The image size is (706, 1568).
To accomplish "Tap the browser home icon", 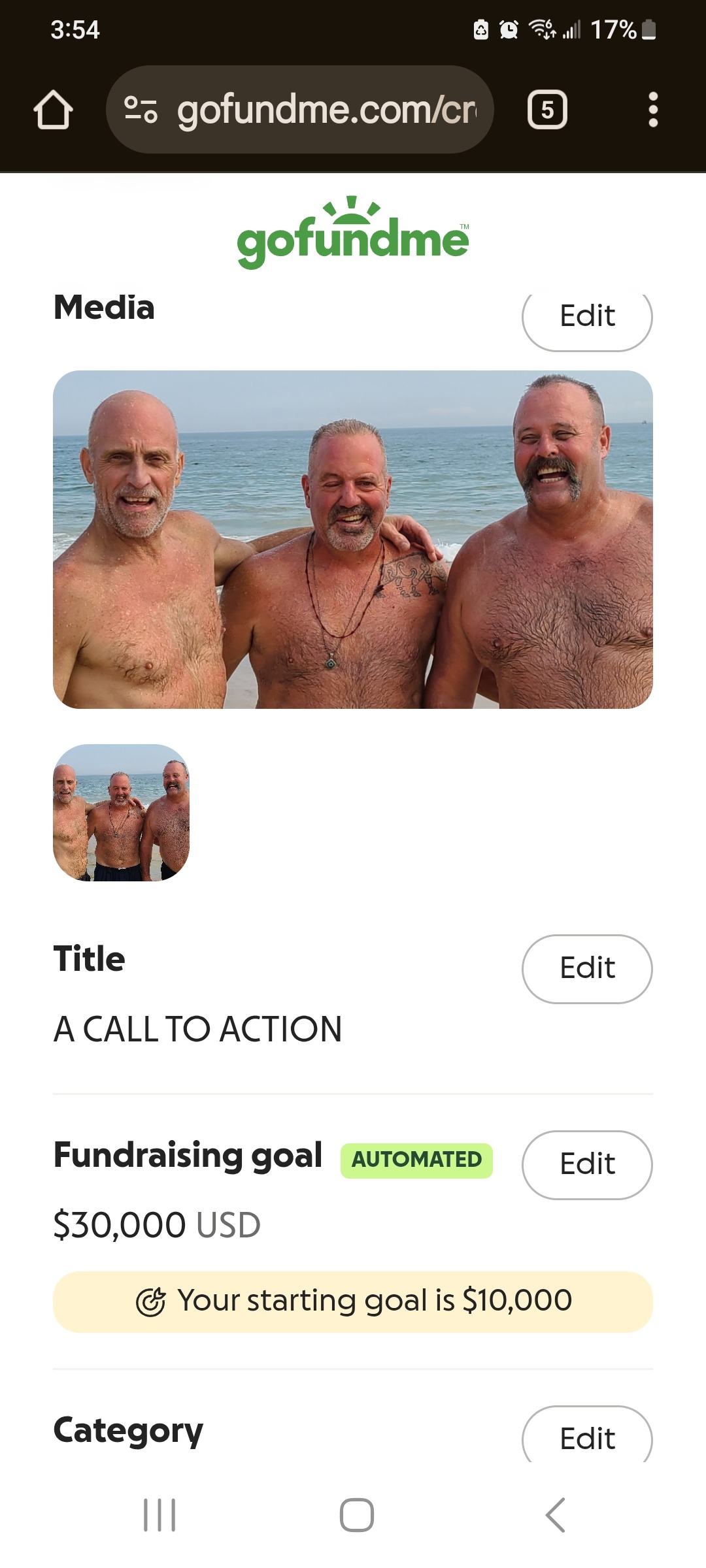I will point(53,110).
